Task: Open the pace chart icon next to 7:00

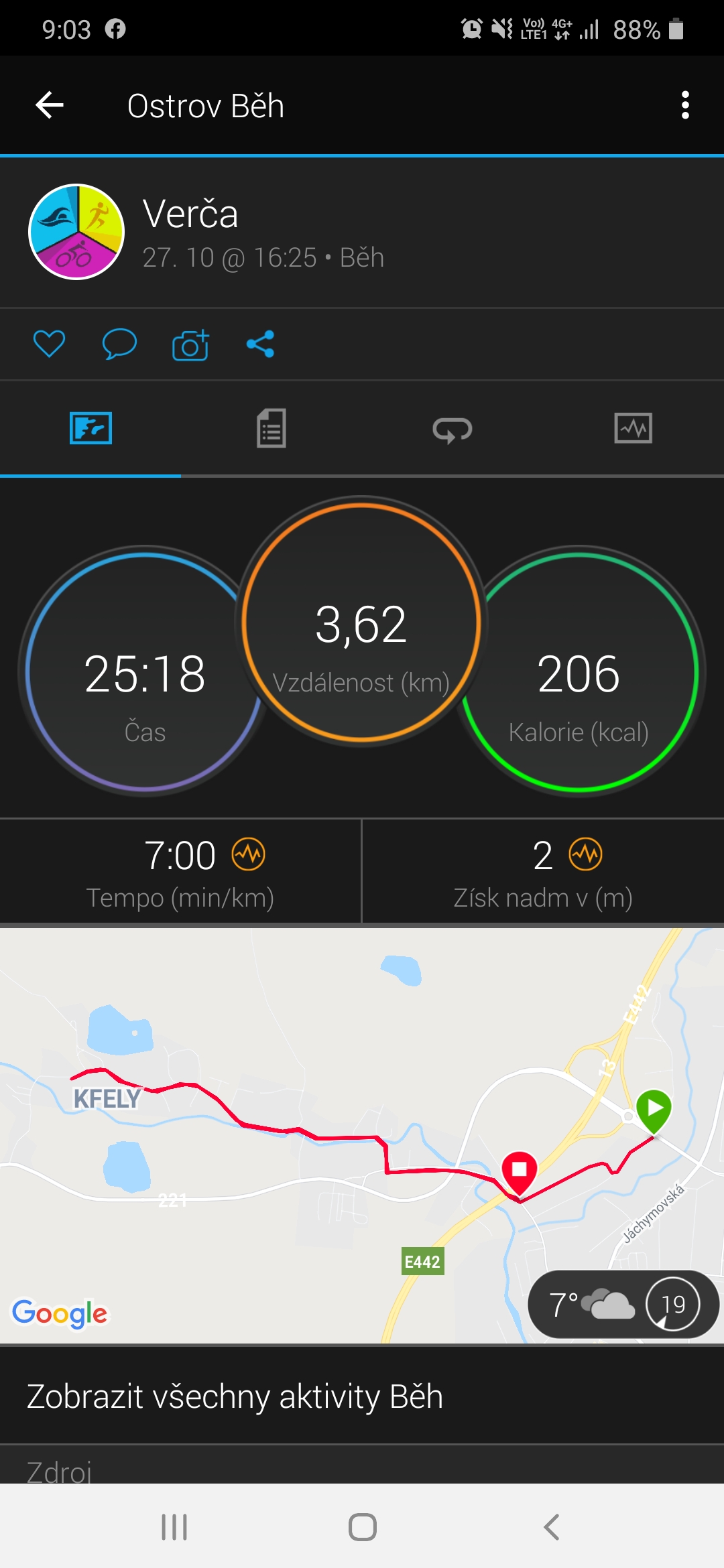Action: coord(249,854)
